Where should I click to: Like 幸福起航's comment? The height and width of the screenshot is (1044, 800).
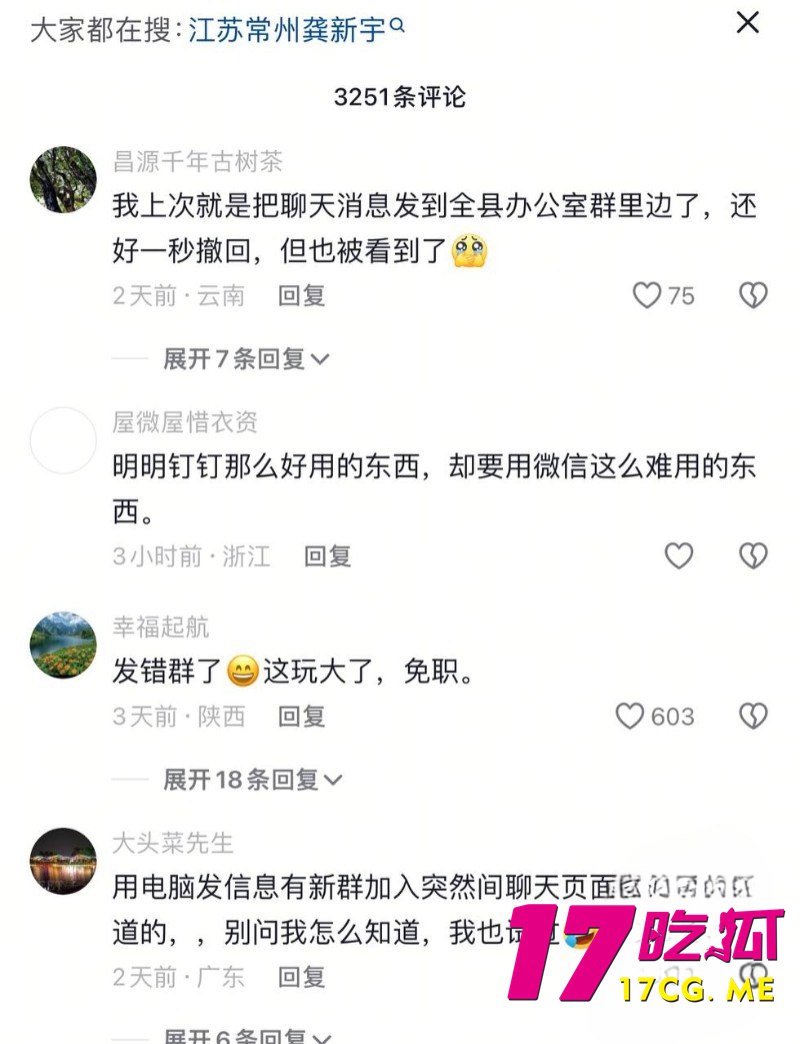(630, 716)
